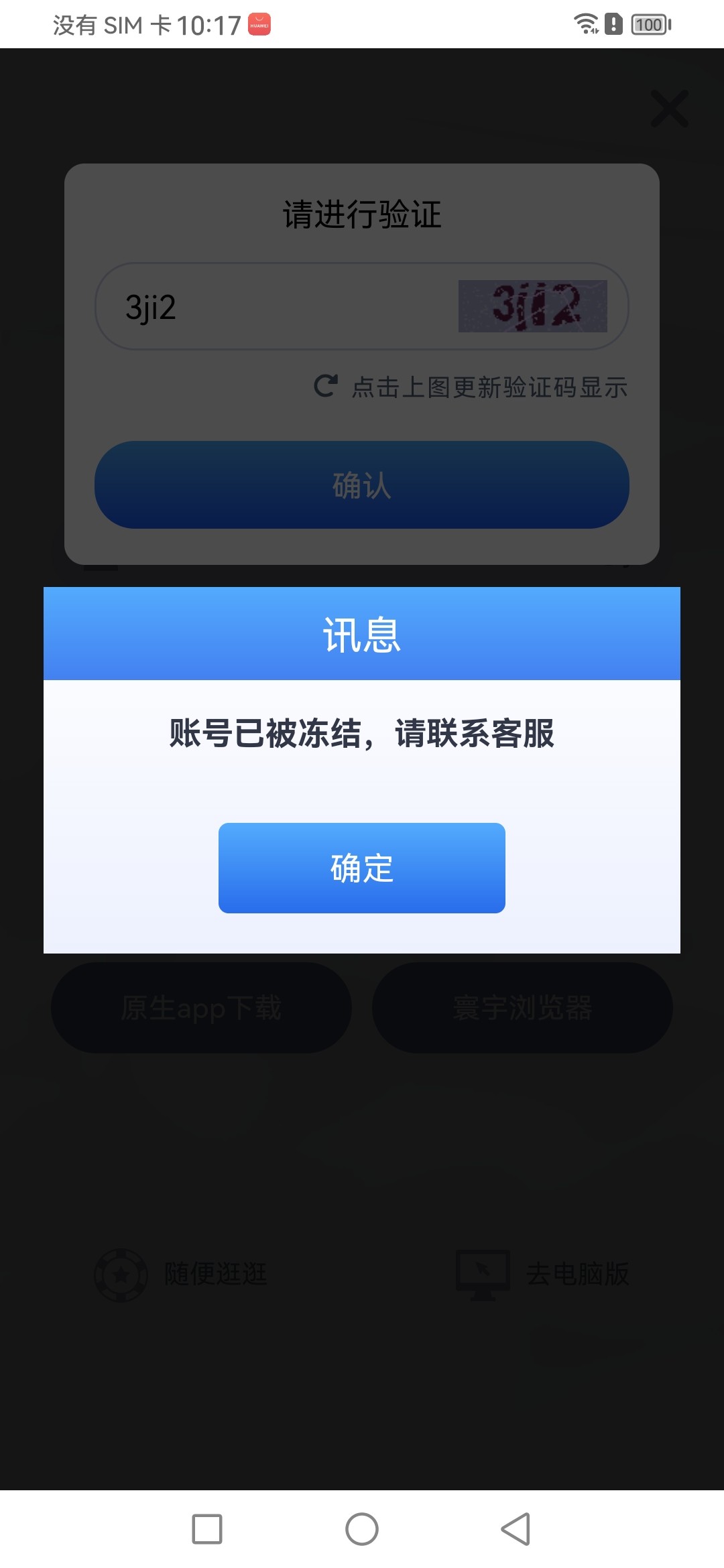Go back using the system back button
Screen dimensions: 724x1568
tap(516, 1529)
